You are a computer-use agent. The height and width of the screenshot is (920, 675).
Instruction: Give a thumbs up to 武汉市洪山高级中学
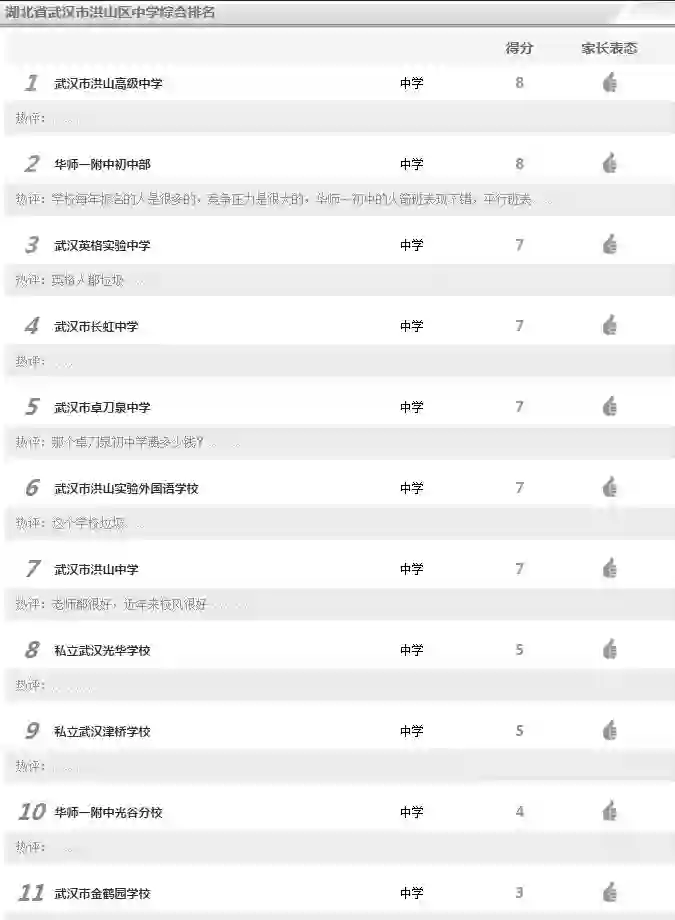(x=610, y=83)
